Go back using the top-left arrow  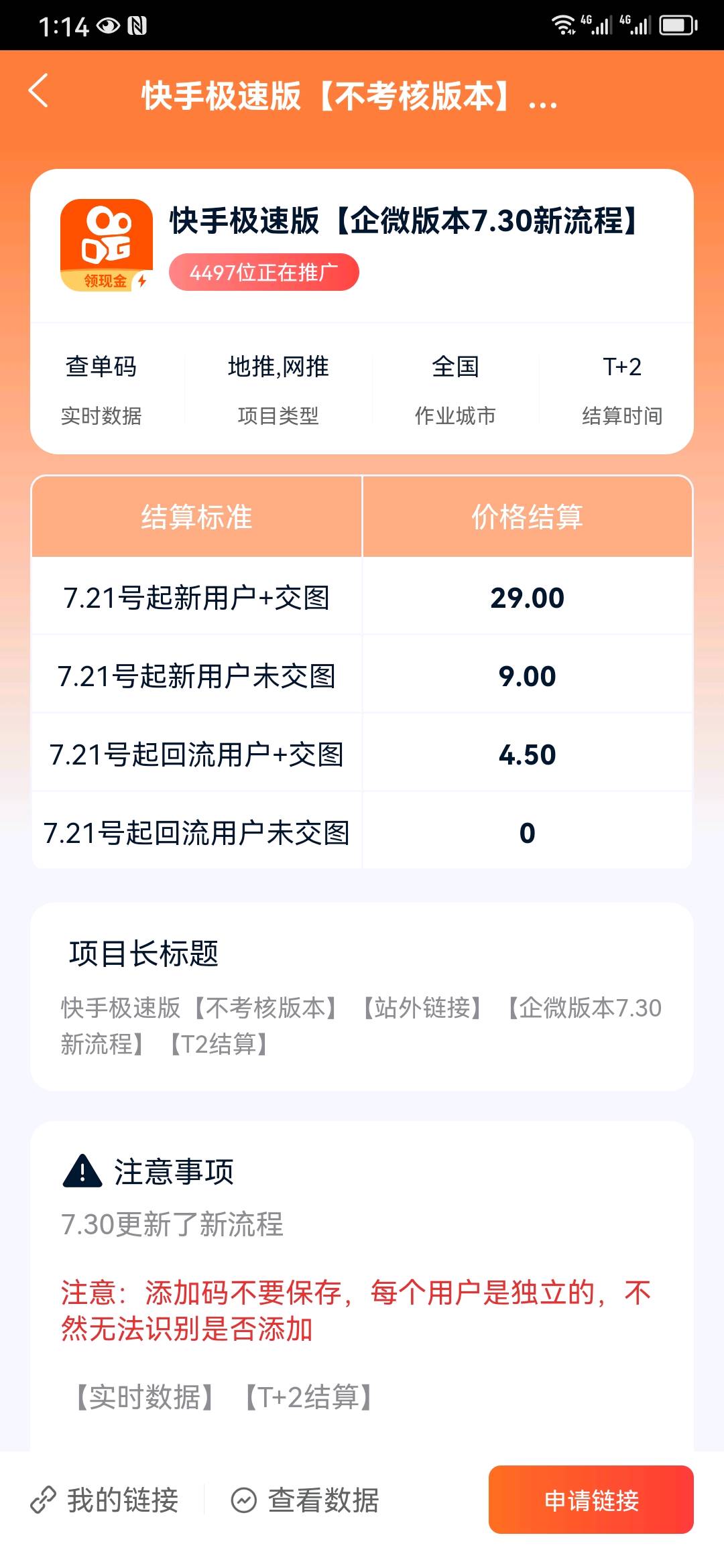[39, 91]
